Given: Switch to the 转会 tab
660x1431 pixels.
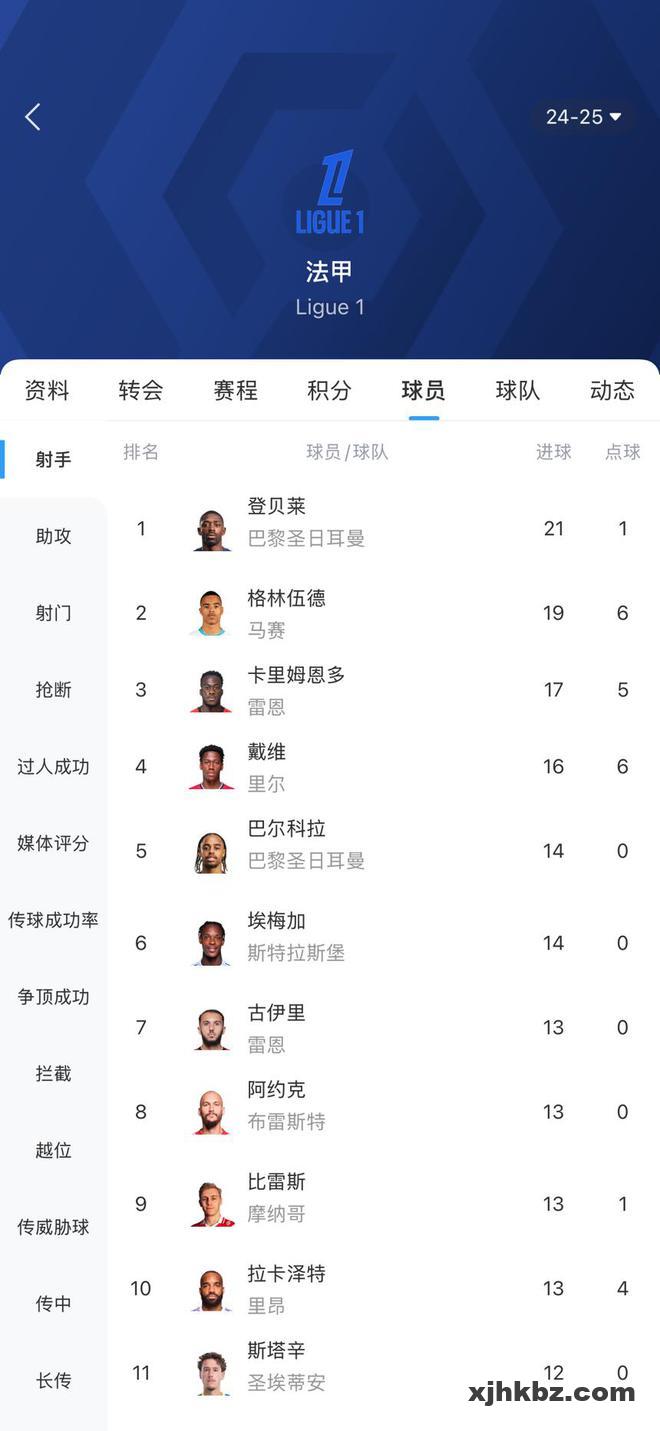Looking at the screenshot, I should coord(141,390).
